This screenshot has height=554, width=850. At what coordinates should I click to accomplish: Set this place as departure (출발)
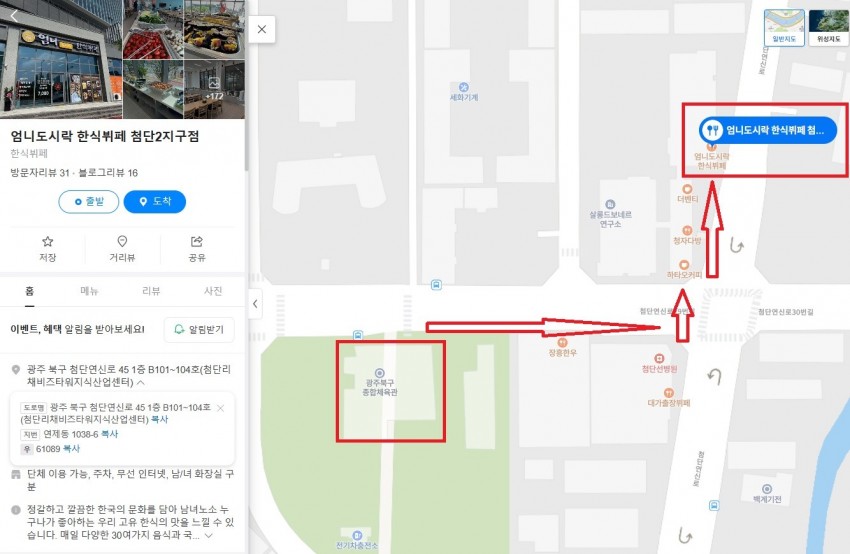point(88,202)
